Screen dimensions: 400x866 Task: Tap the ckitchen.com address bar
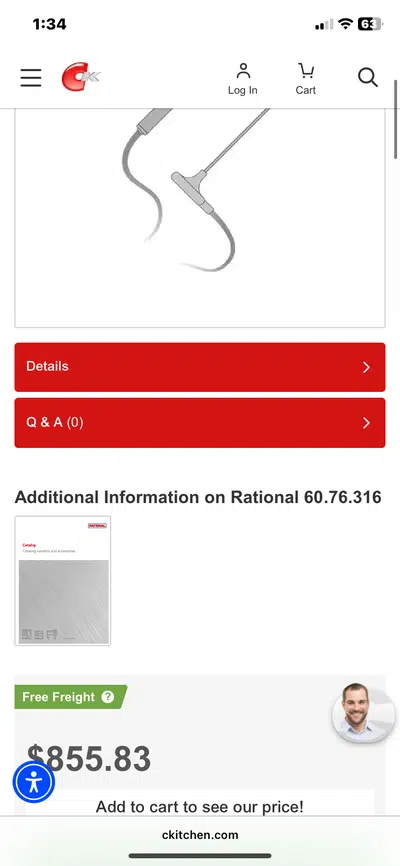coord(200,835)
